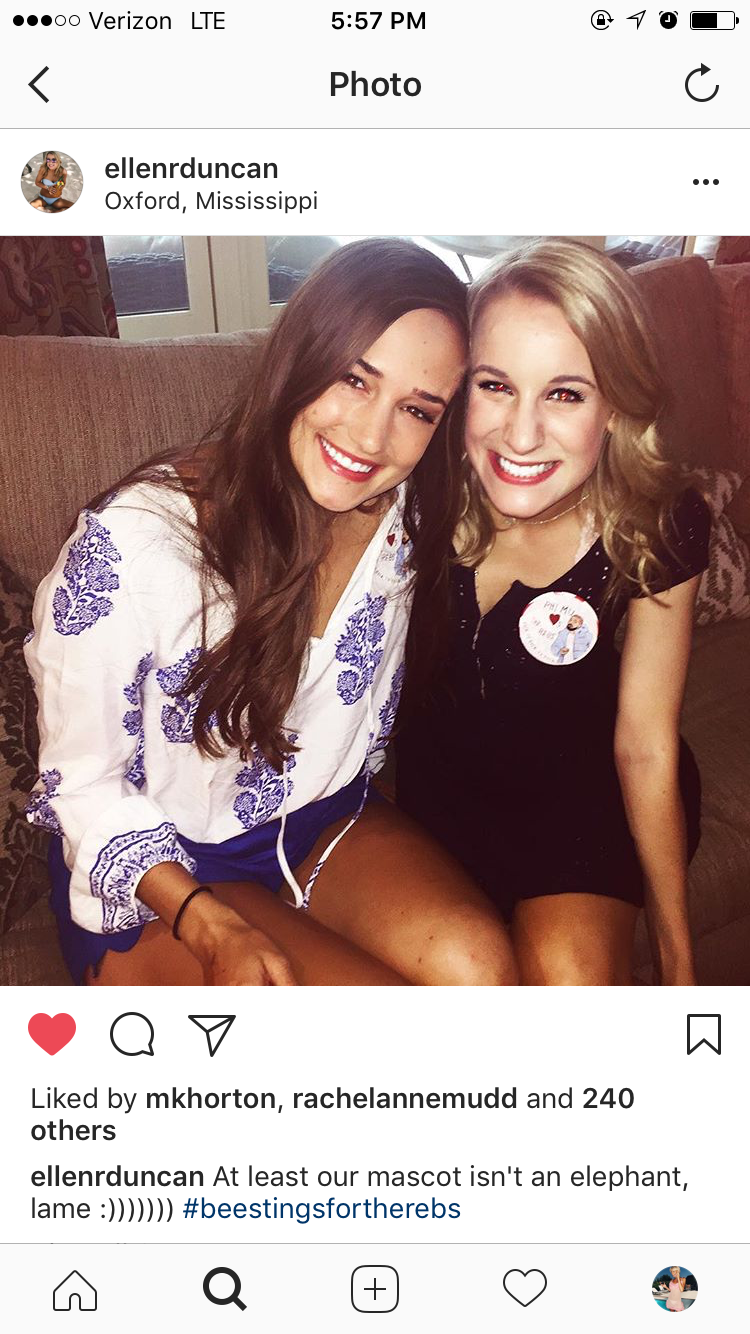
Task: Switch to the Home tab
Action: pyautogui.click(x=75, y=1288)
